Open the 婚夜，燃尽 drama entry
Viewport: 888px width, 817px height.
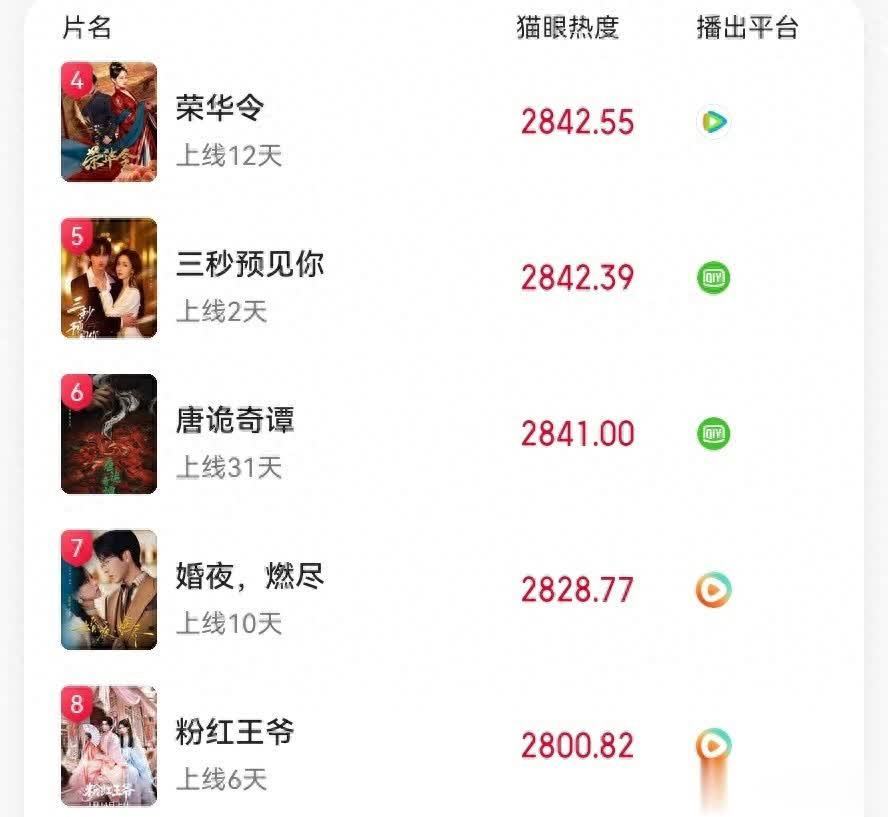point(249,577)
